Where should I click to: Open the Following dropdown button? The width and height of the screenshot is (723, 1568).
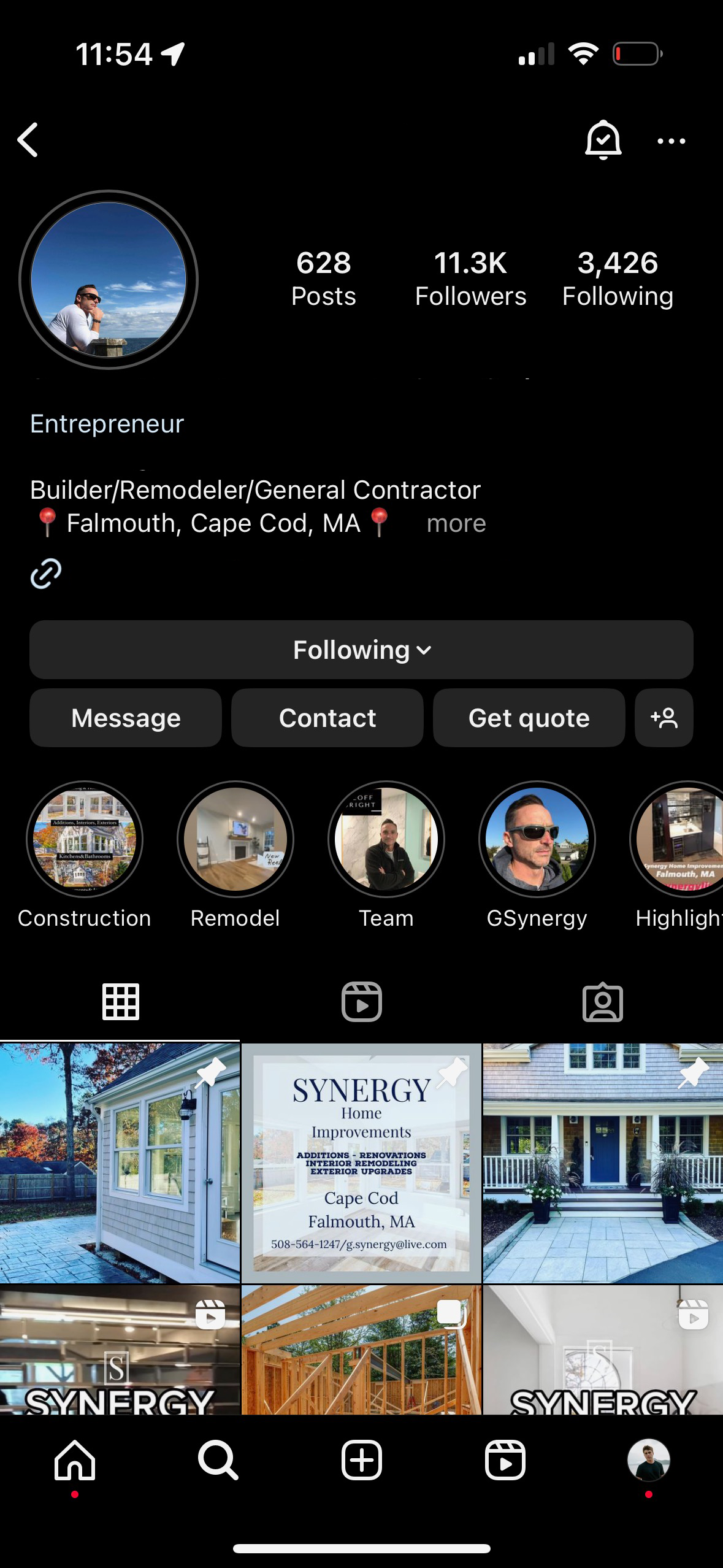[x=361, y=650]
